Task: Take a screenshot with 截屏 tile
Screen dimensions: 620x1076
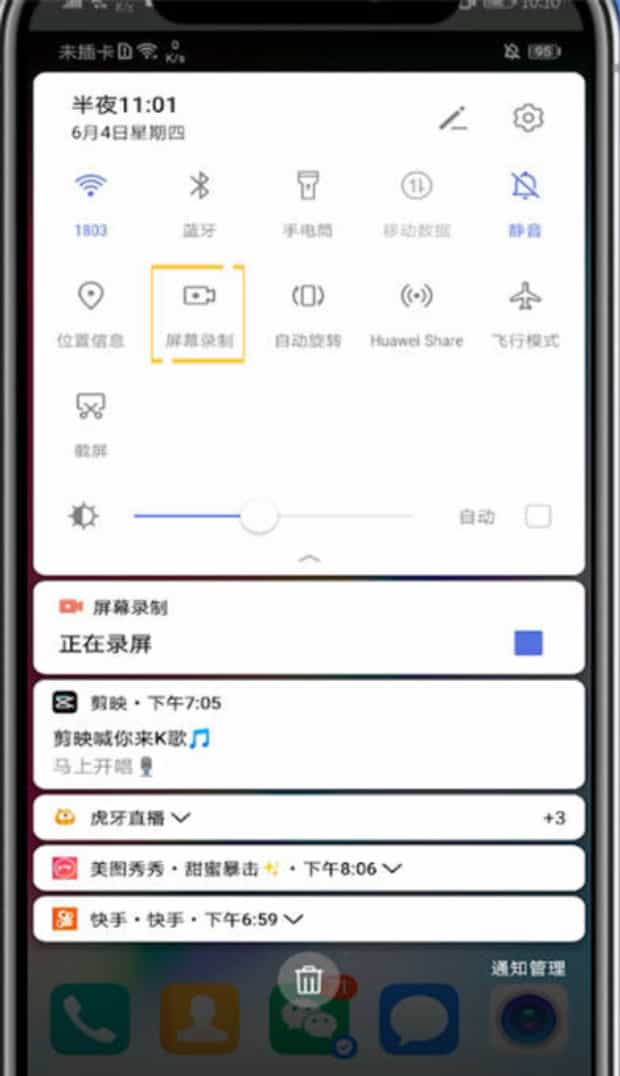Action: [91, 407]
